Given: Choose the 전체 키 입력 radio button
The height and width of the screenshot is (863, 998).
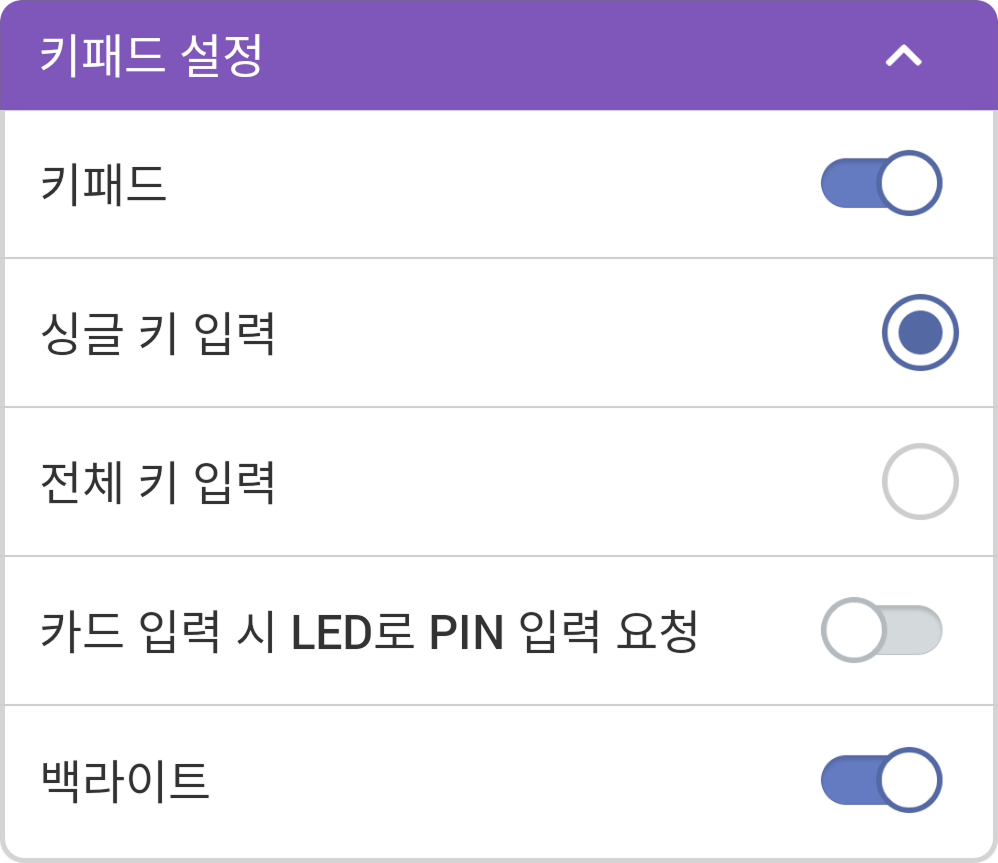Looking at the screenshot, I should coord(920,482).
